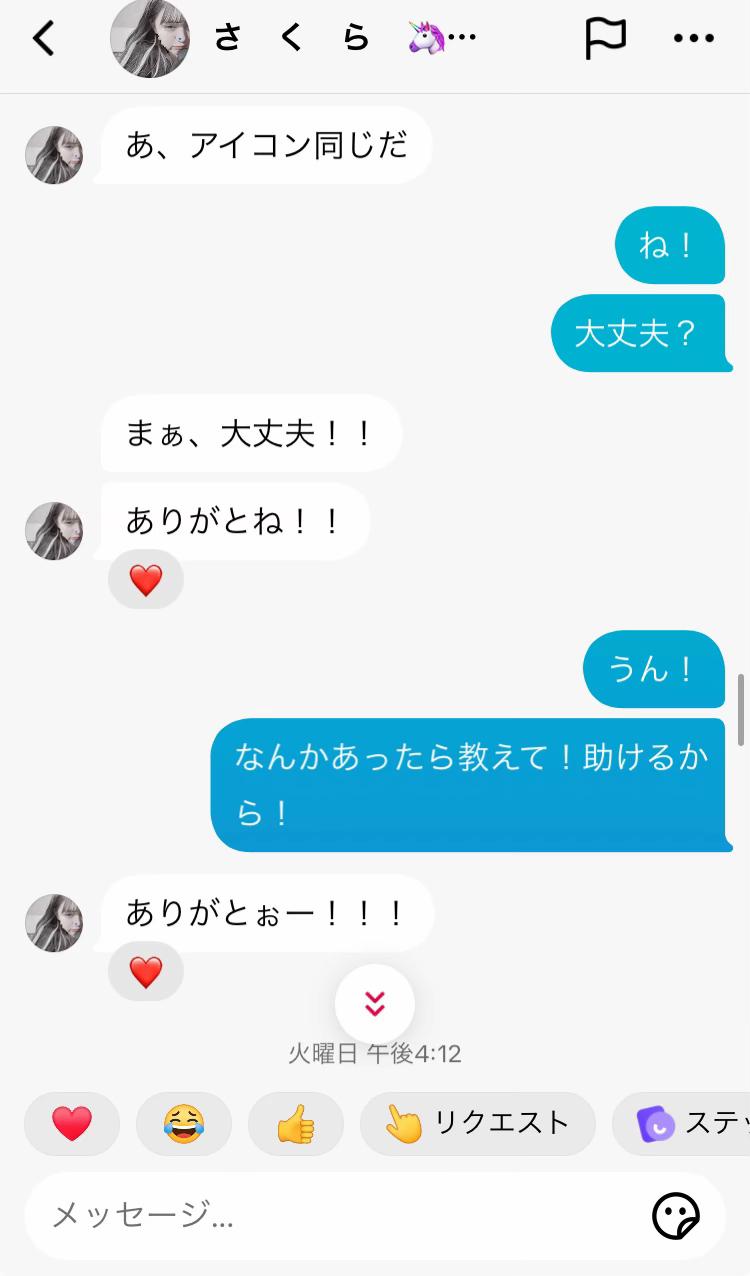
Task: Send the thumbs up quick reaction
Action: pos(296,1124)
